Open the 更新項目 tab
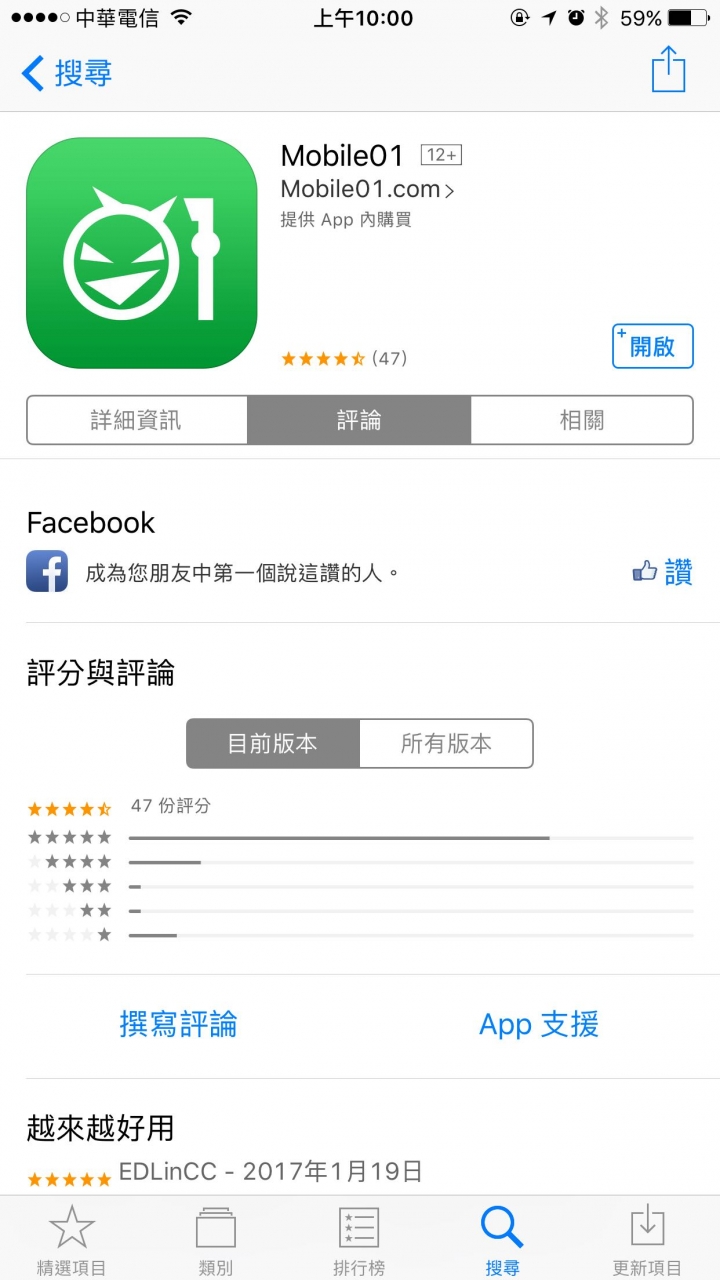This screenshot has width=720, height=1280. click(x=647, y=1240)
